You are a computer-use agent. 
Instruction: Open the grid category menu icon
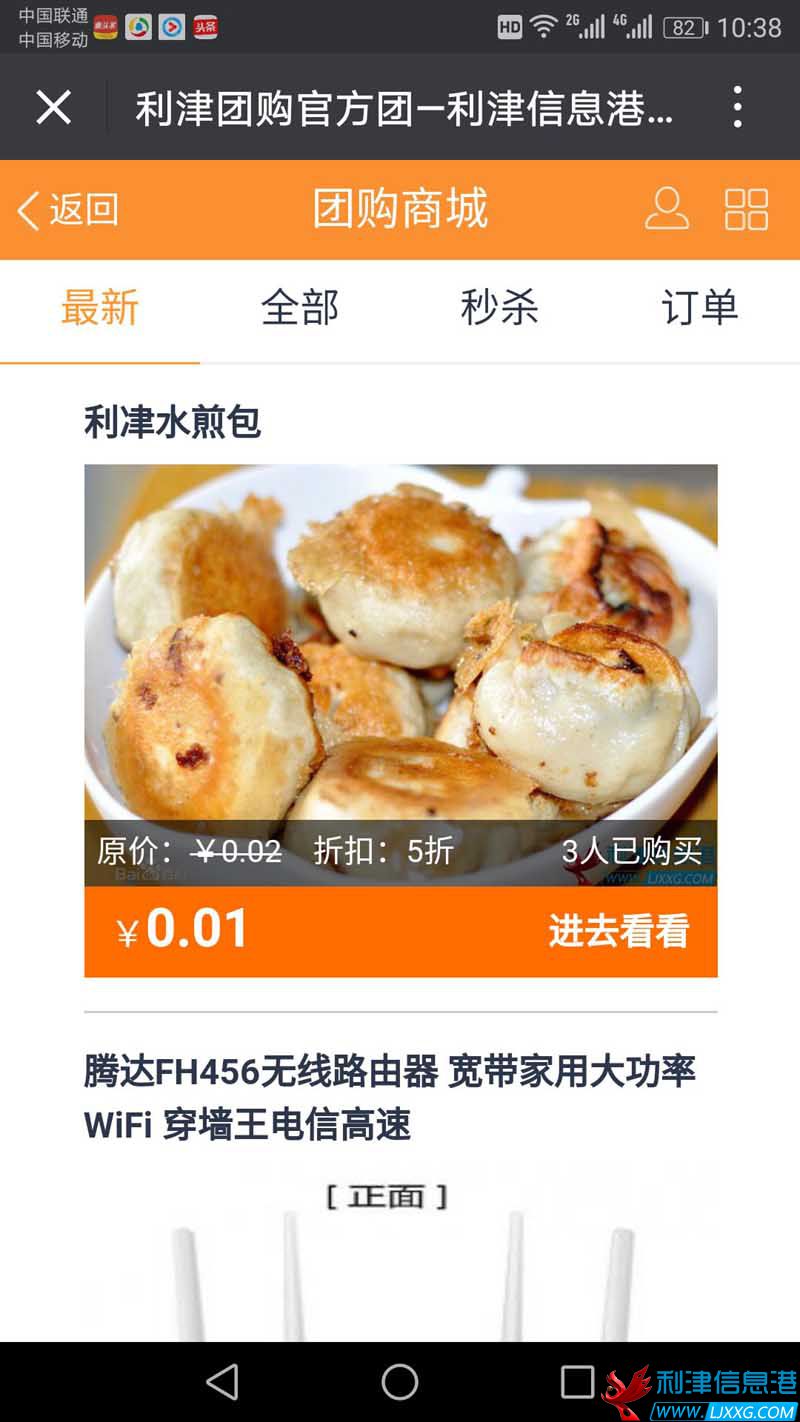[746, 210]
